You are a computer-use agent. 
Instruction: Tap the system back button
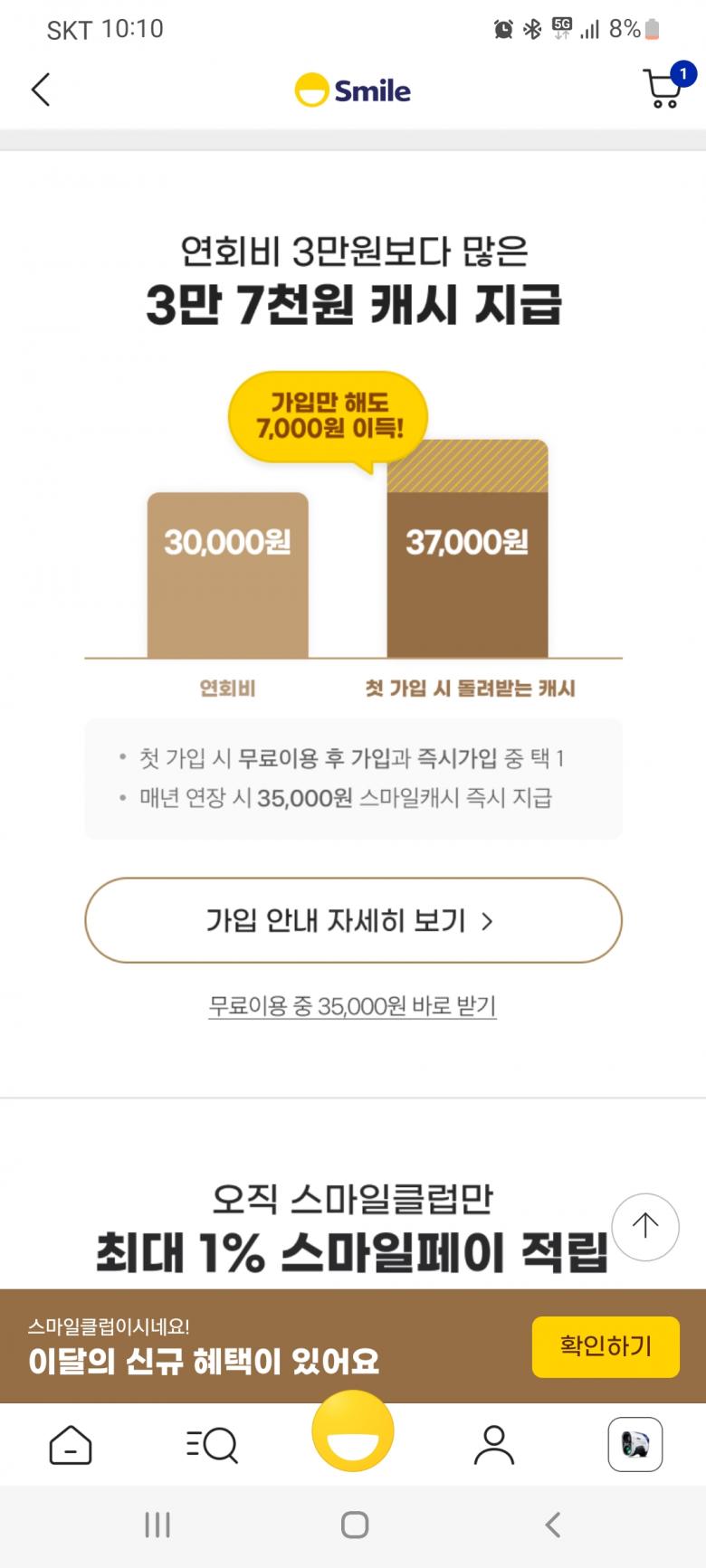553,1525
